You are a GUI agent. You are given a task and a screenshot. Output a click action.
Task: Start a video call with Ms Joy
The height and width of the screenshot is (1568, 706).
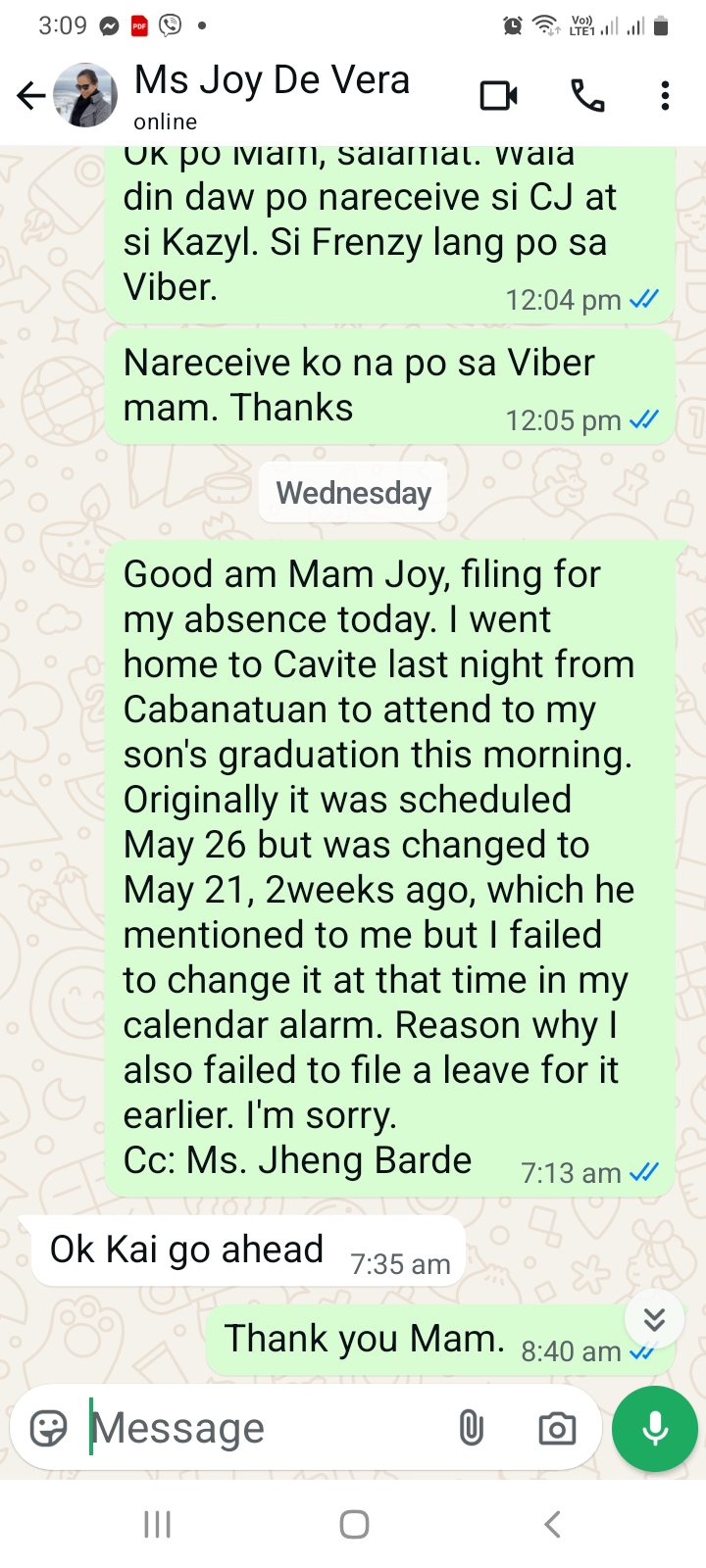[498, 95]
